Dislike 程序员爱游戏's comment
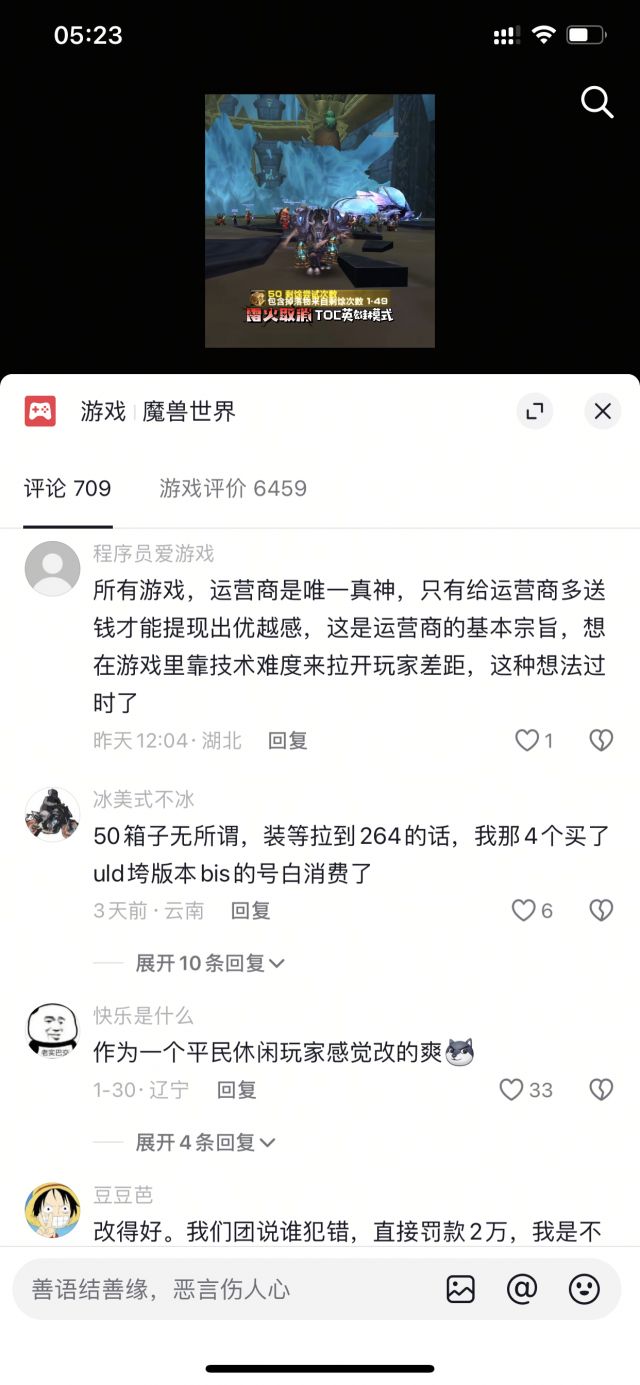Image resolution: width=640 pixels, height=1385 pixels. point(600,740)
